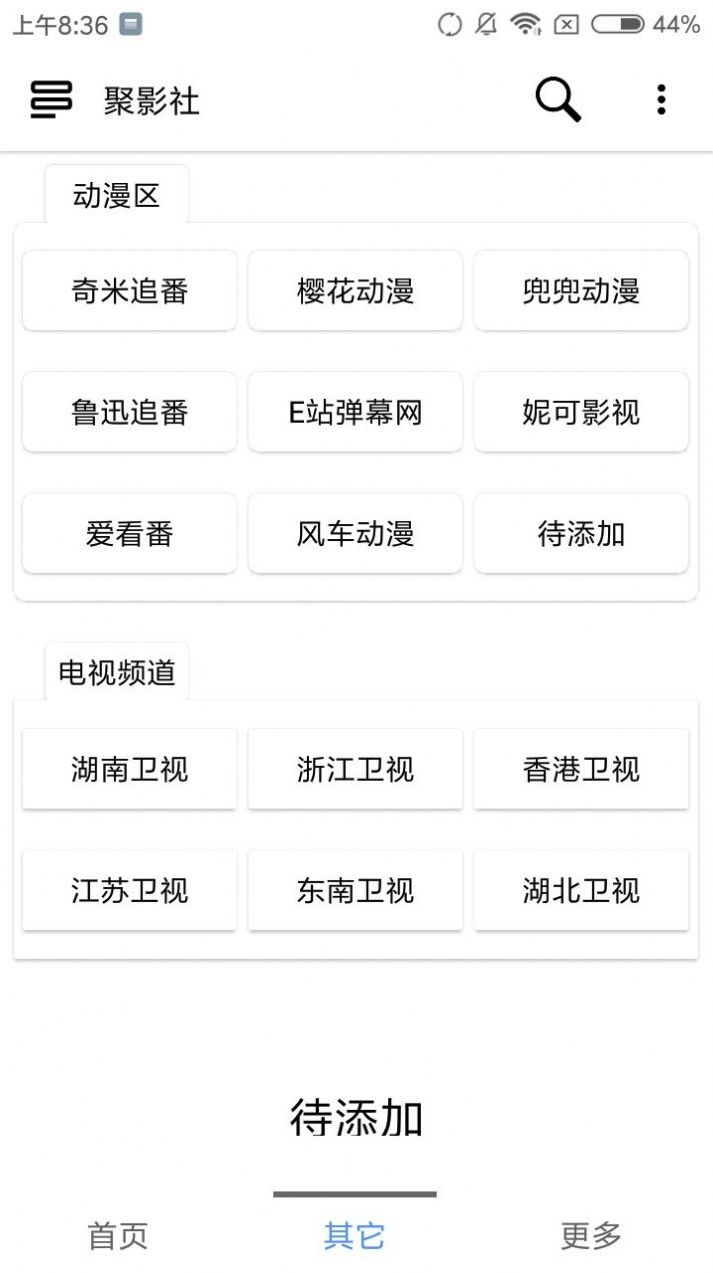The width and height of the screenshot is (713, 1273).
Task: Watch 湖南卫视 channel
Action: click(x=130, y=769)
